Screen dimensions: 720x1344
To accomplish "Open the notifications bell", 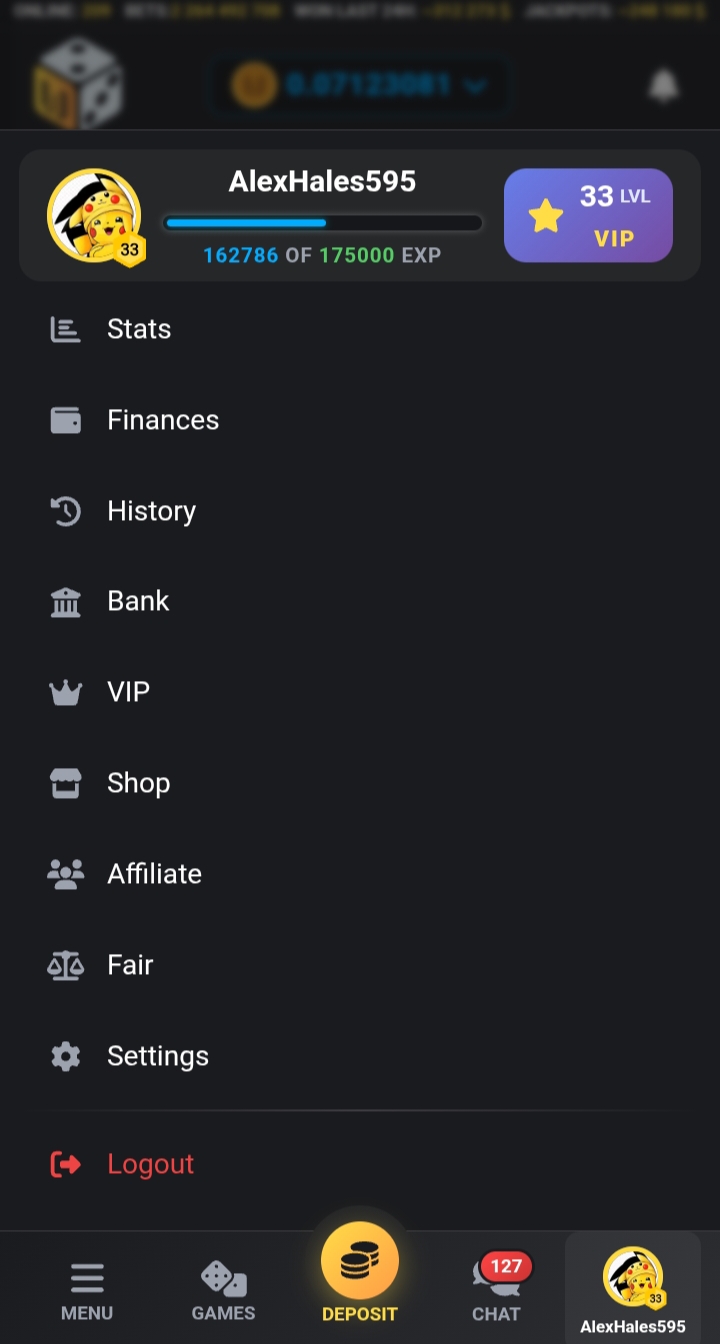I will [x=664, y=85].
